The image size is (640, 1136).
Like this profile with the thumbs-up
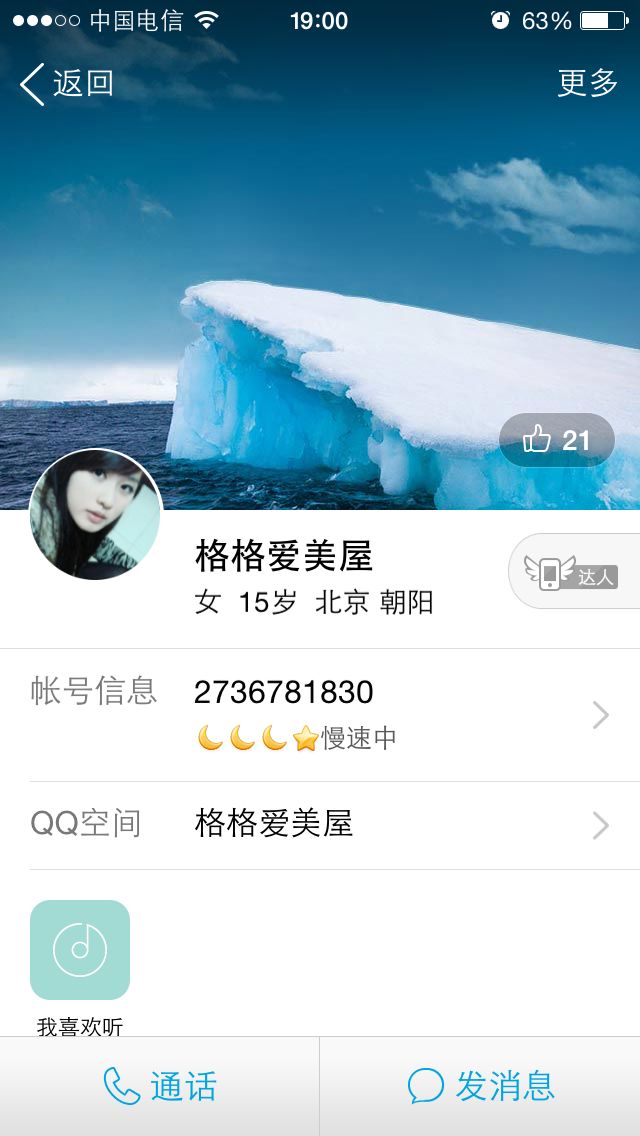(x=556, y=440)
